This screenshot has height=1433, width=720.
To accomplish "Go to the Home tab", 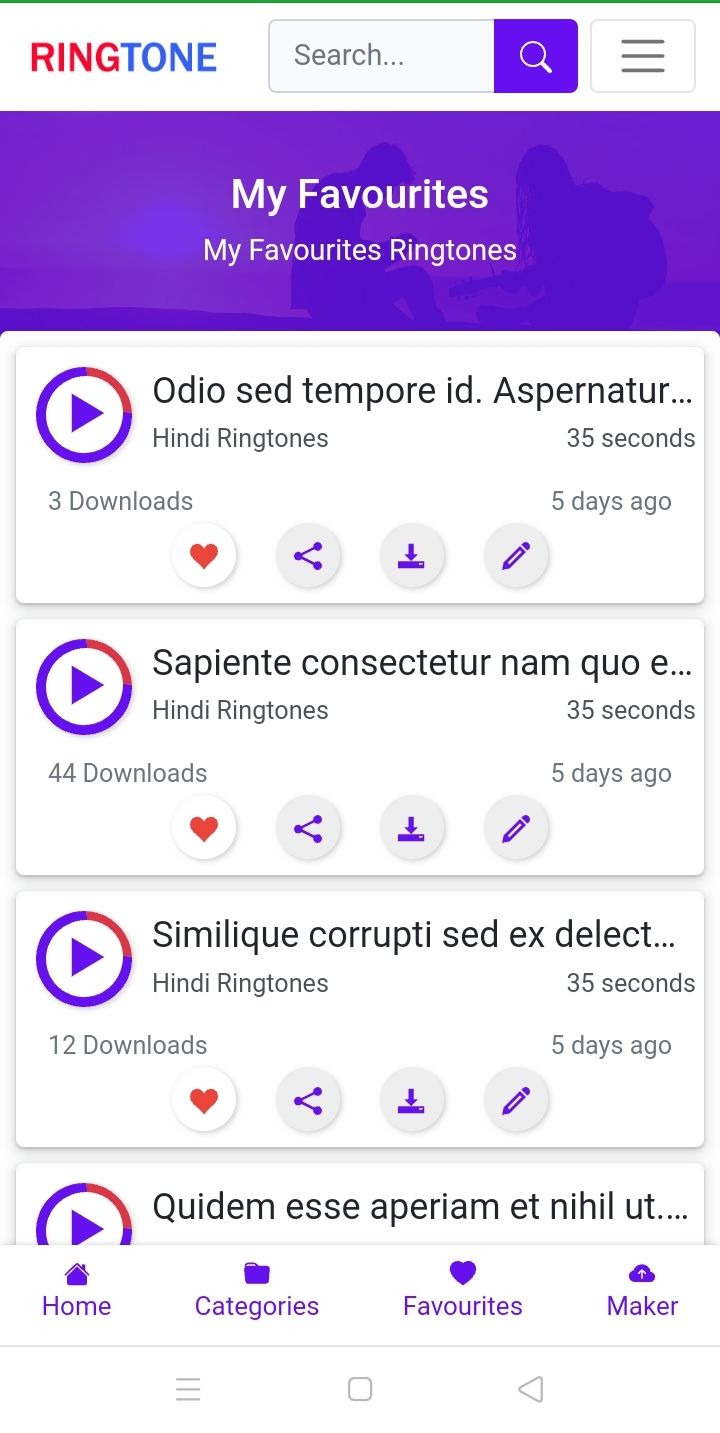I will pyautogui.click(x=76, y=1291).
